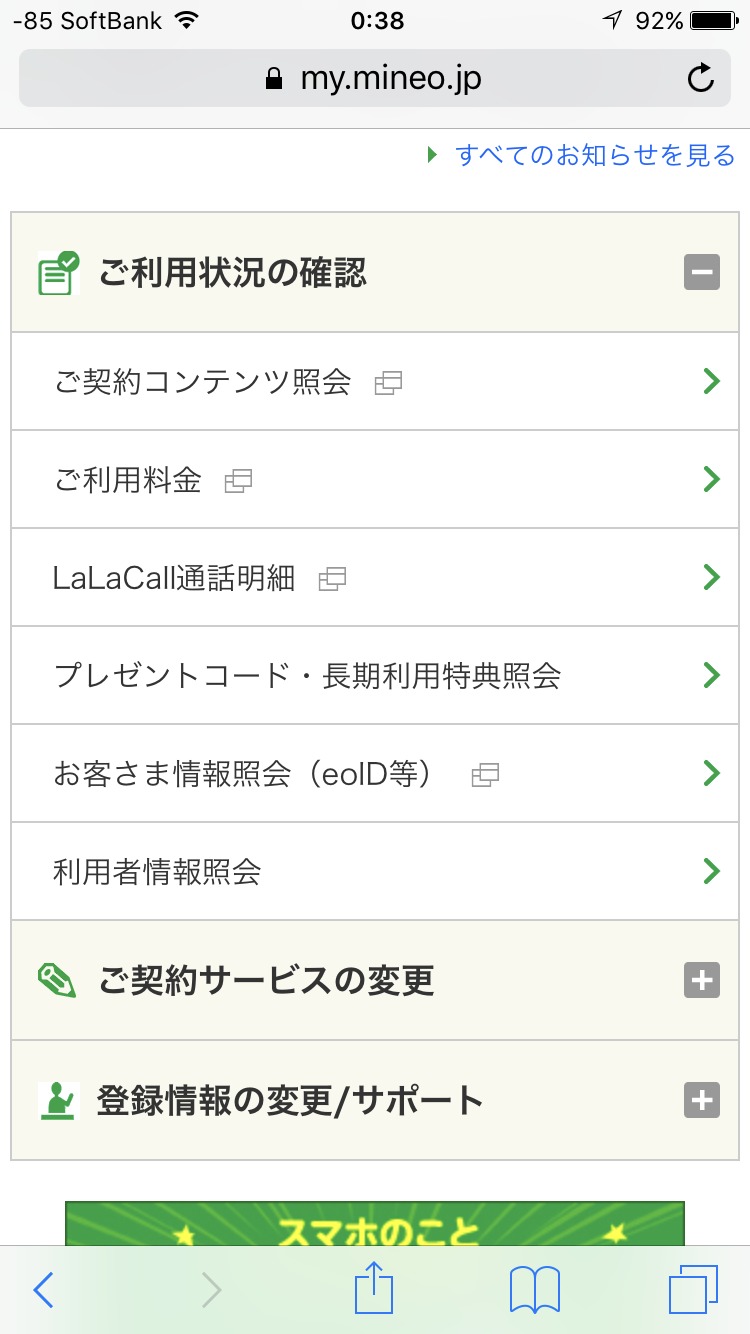Screen dimensions: 750x1334
Task: Open the Safari share sheet
Action: pos(375,1288)
